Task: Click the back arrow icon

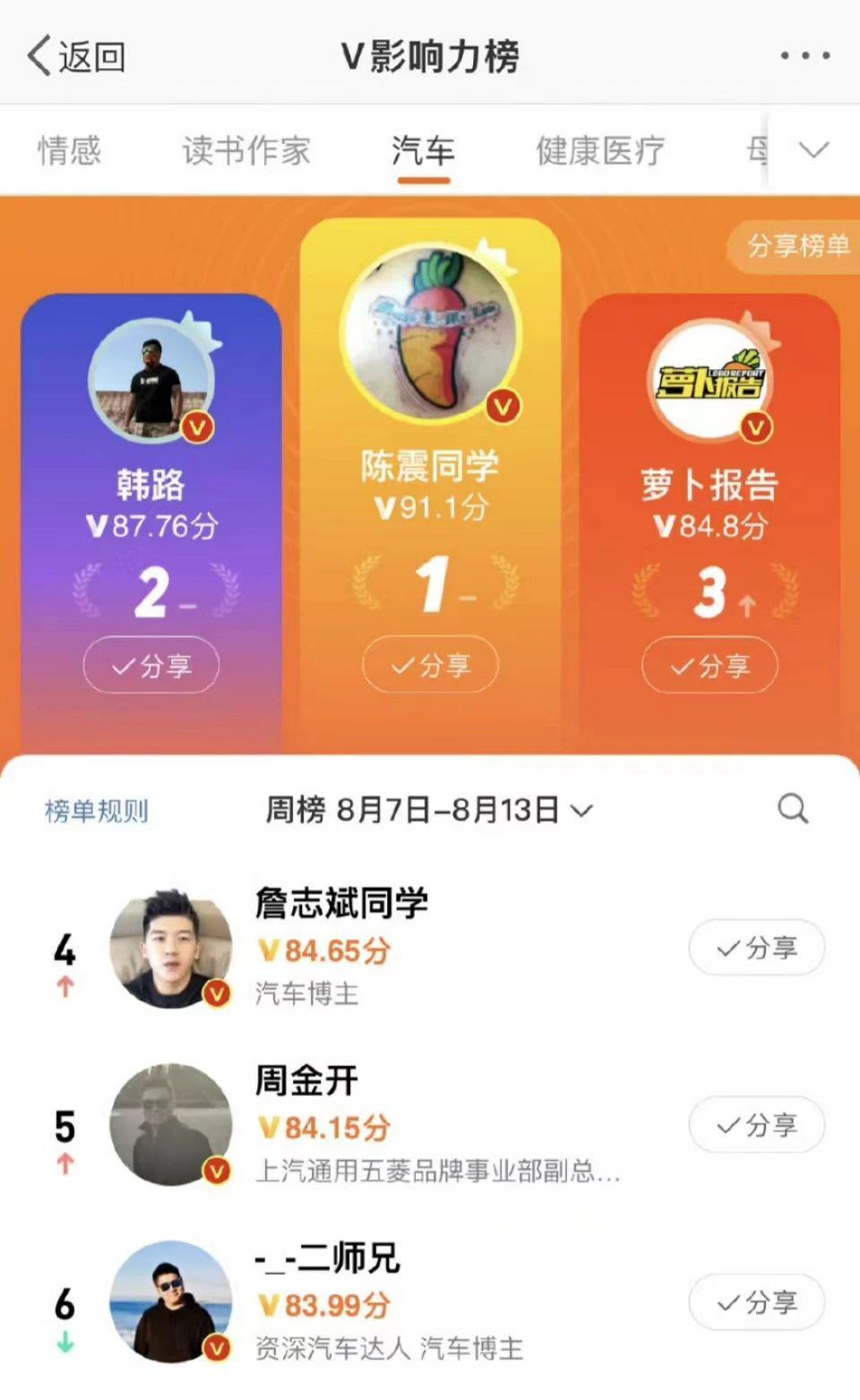Action: pyautogui.click(x=38, y=55)
